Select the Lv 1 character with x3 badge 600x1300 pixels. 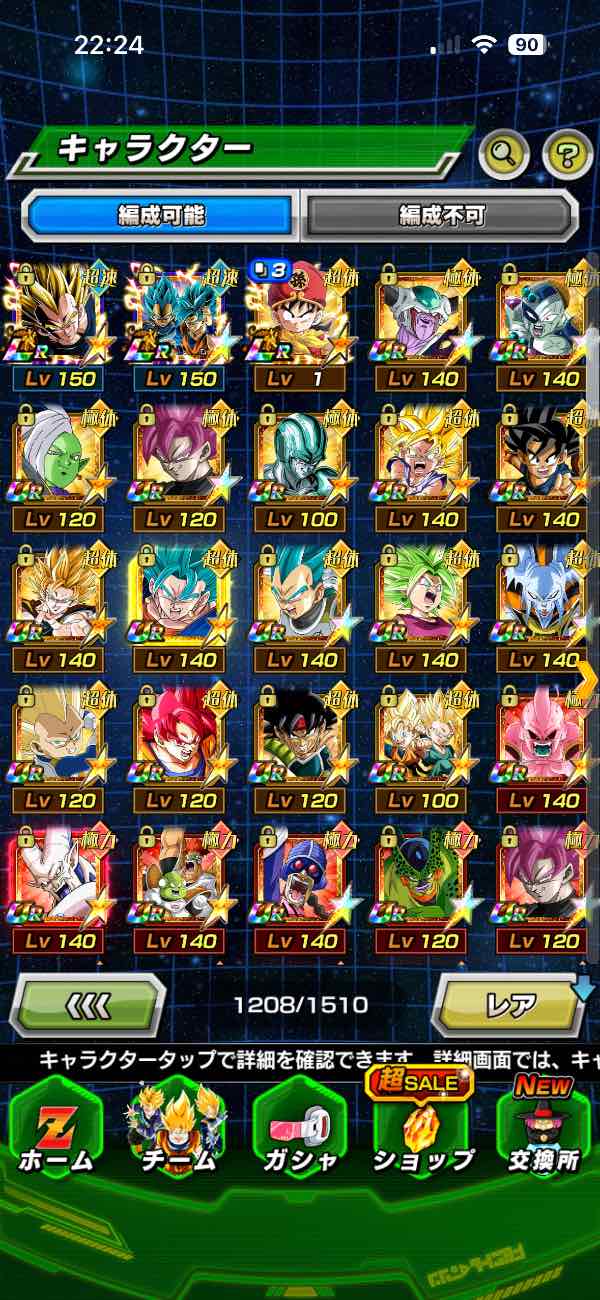pos(300,320)
